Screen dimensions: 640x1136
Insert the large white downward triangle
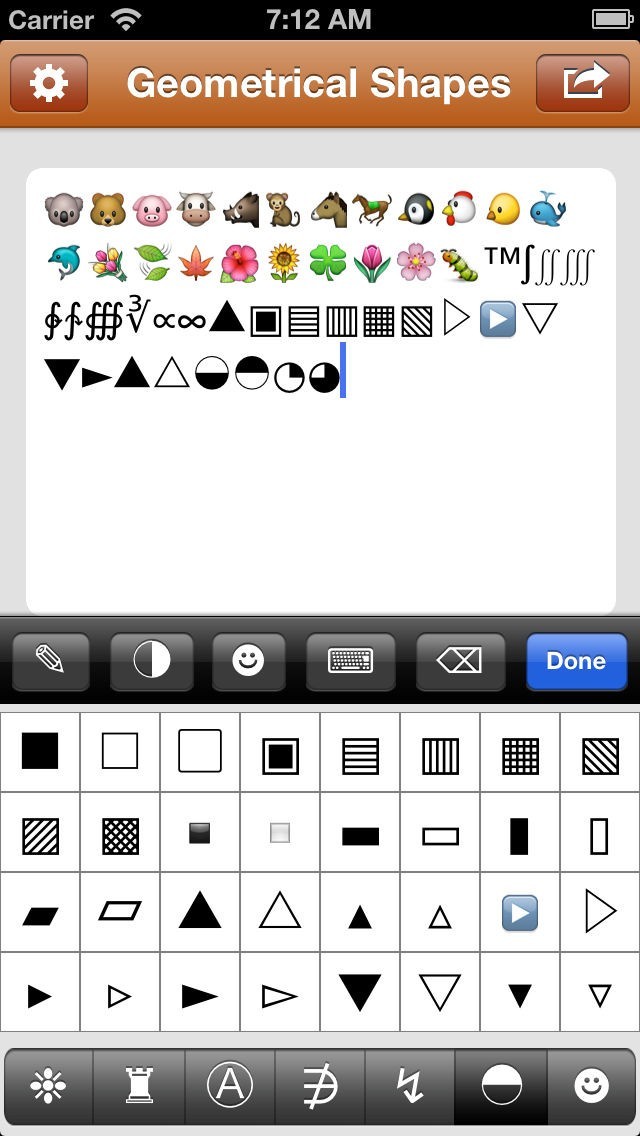point(439,993)
